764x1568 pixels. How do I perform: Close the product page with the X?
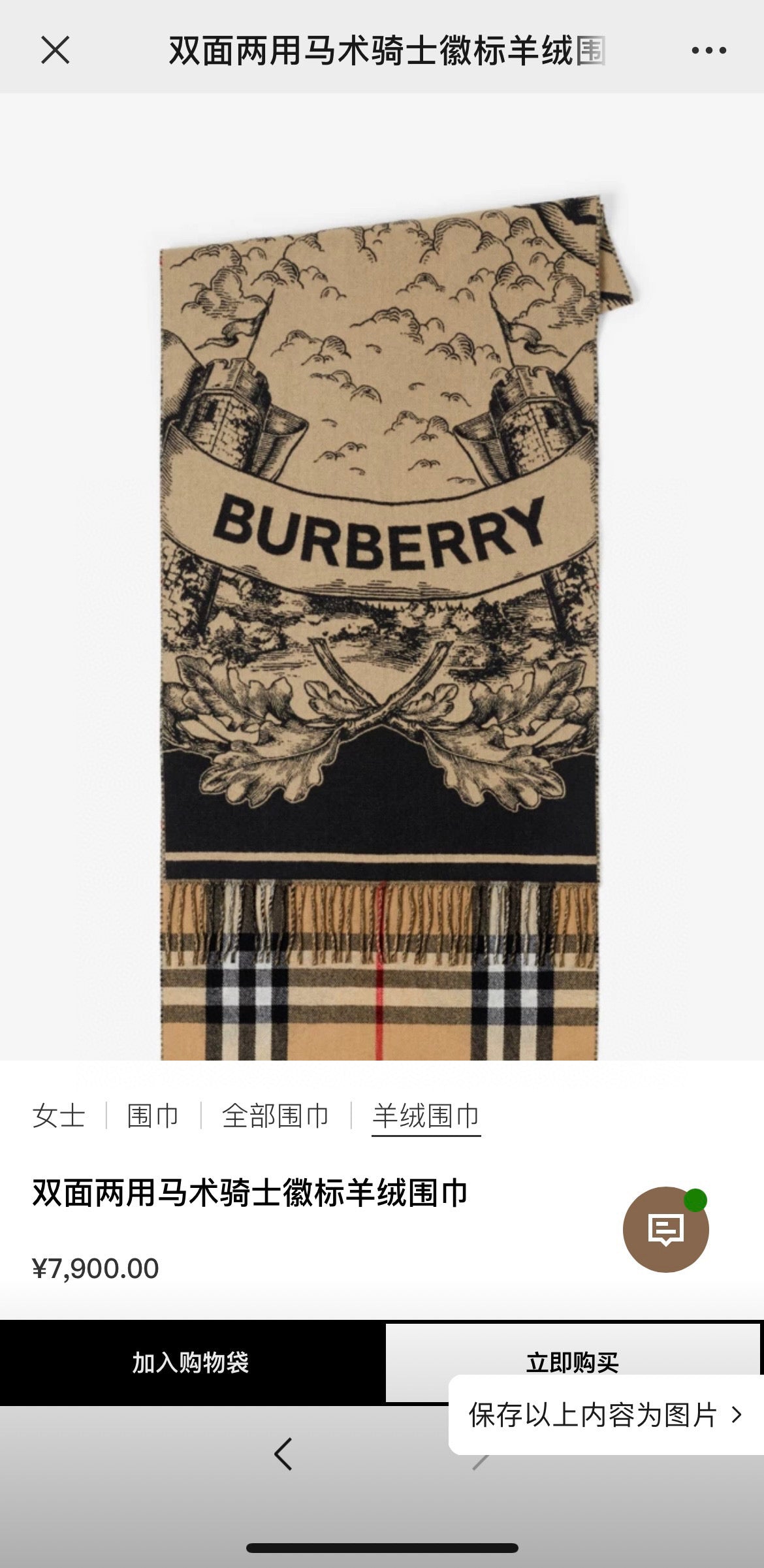pyautogui.click(x=55, y=50)
